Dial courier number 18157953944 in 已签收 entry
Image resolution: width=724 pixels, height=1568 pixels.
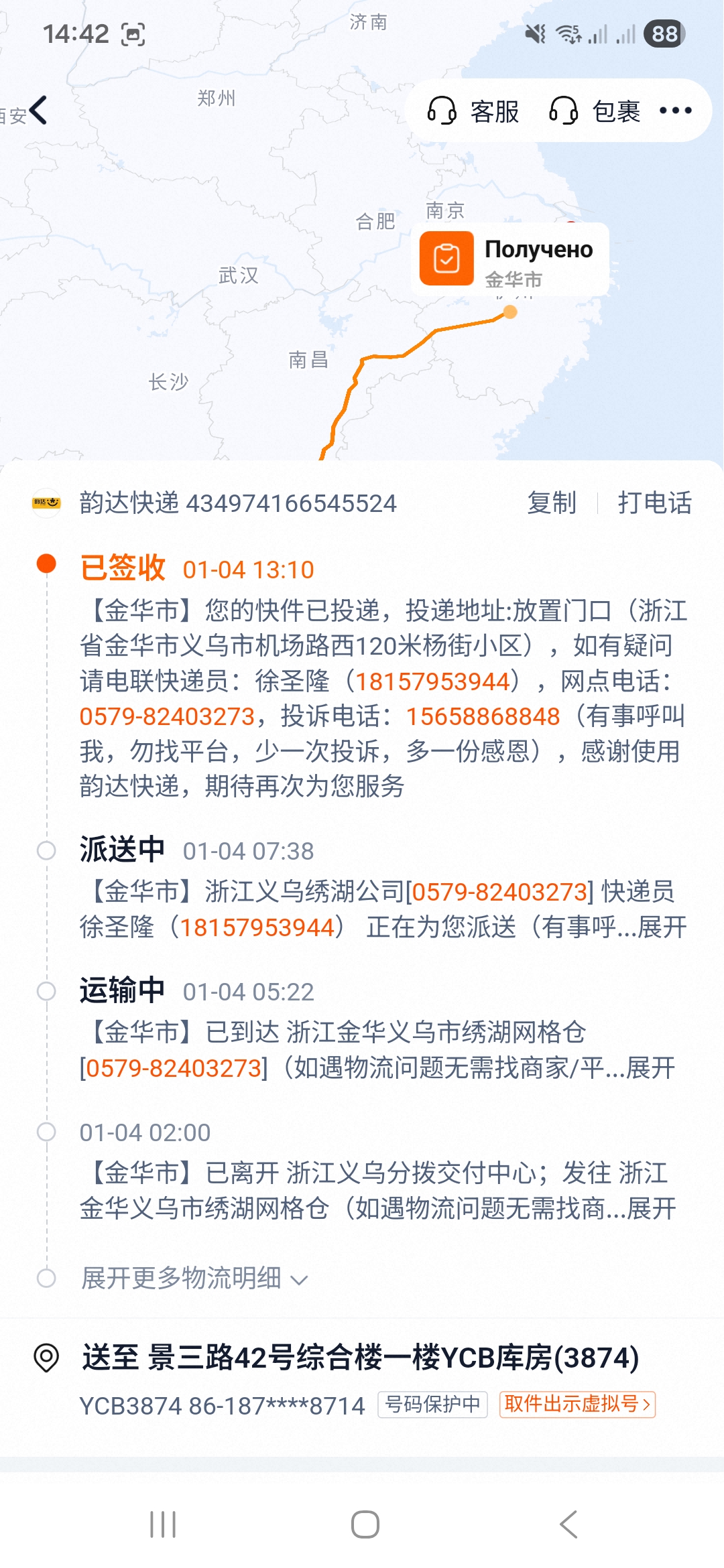[x=432, y=681]
